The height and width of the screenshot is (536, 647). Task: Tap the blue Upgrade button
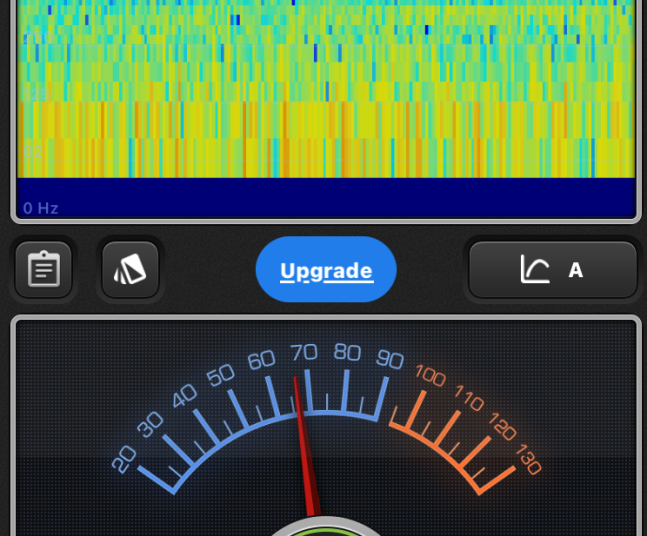tap(326, 270)
